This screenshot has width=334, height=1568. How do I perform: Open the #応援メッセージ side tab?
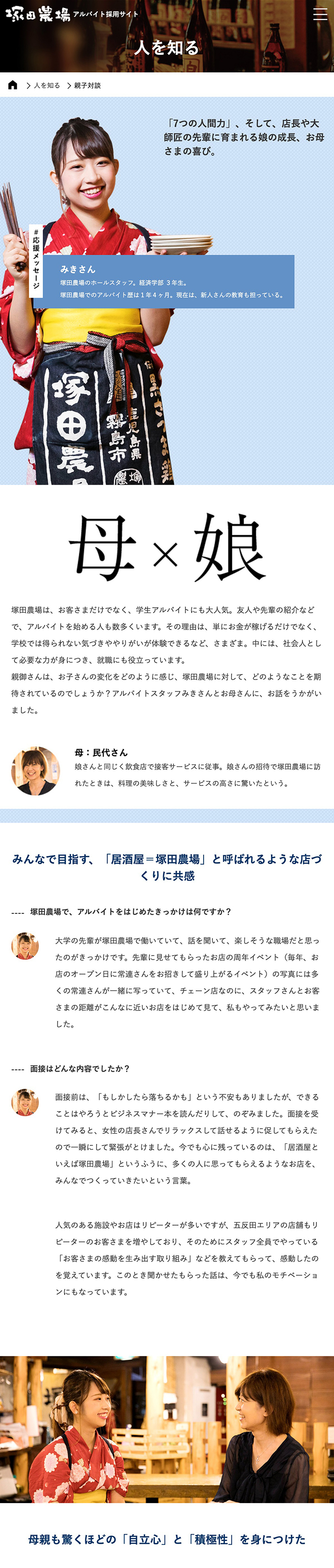(x=36, y=261)
